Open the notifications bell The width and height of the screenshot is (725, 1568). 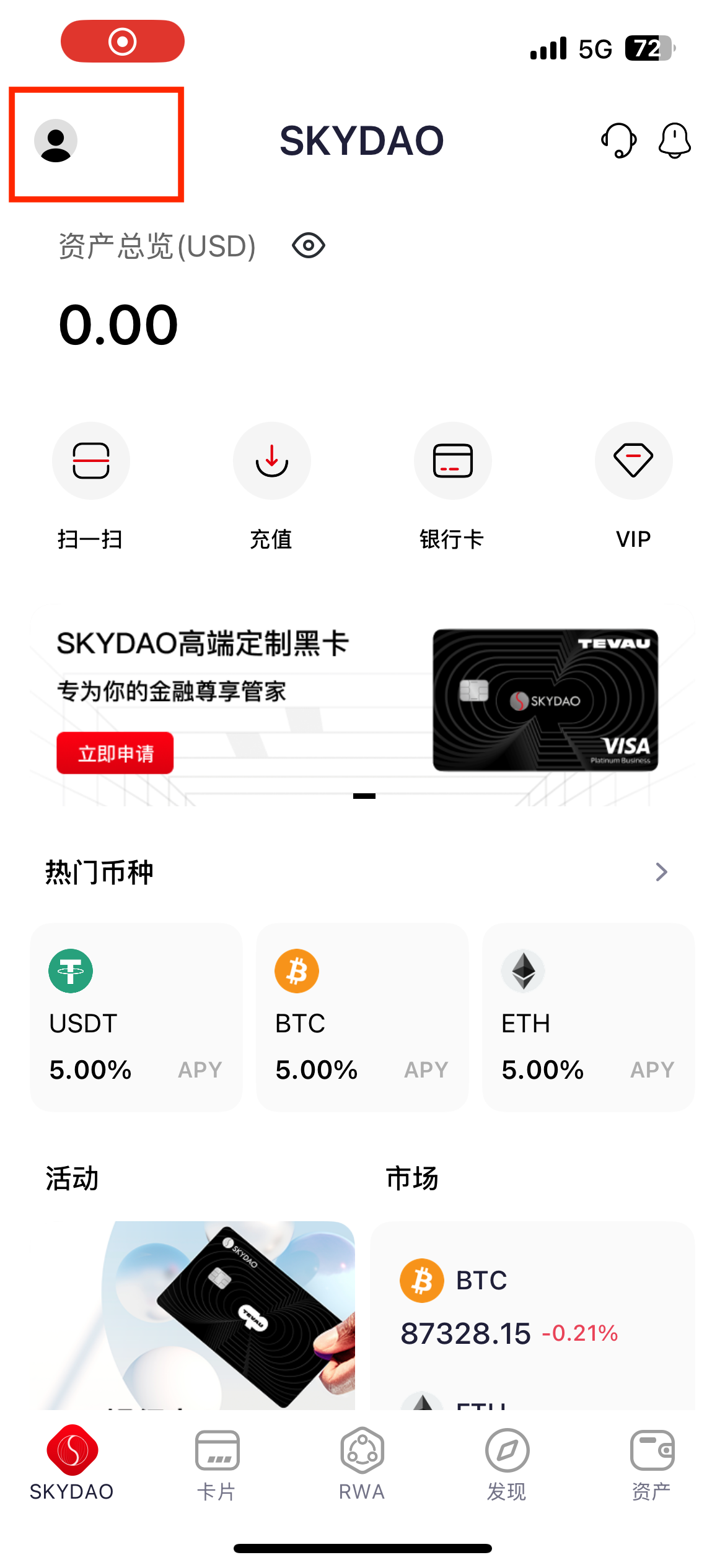point(674,141)
